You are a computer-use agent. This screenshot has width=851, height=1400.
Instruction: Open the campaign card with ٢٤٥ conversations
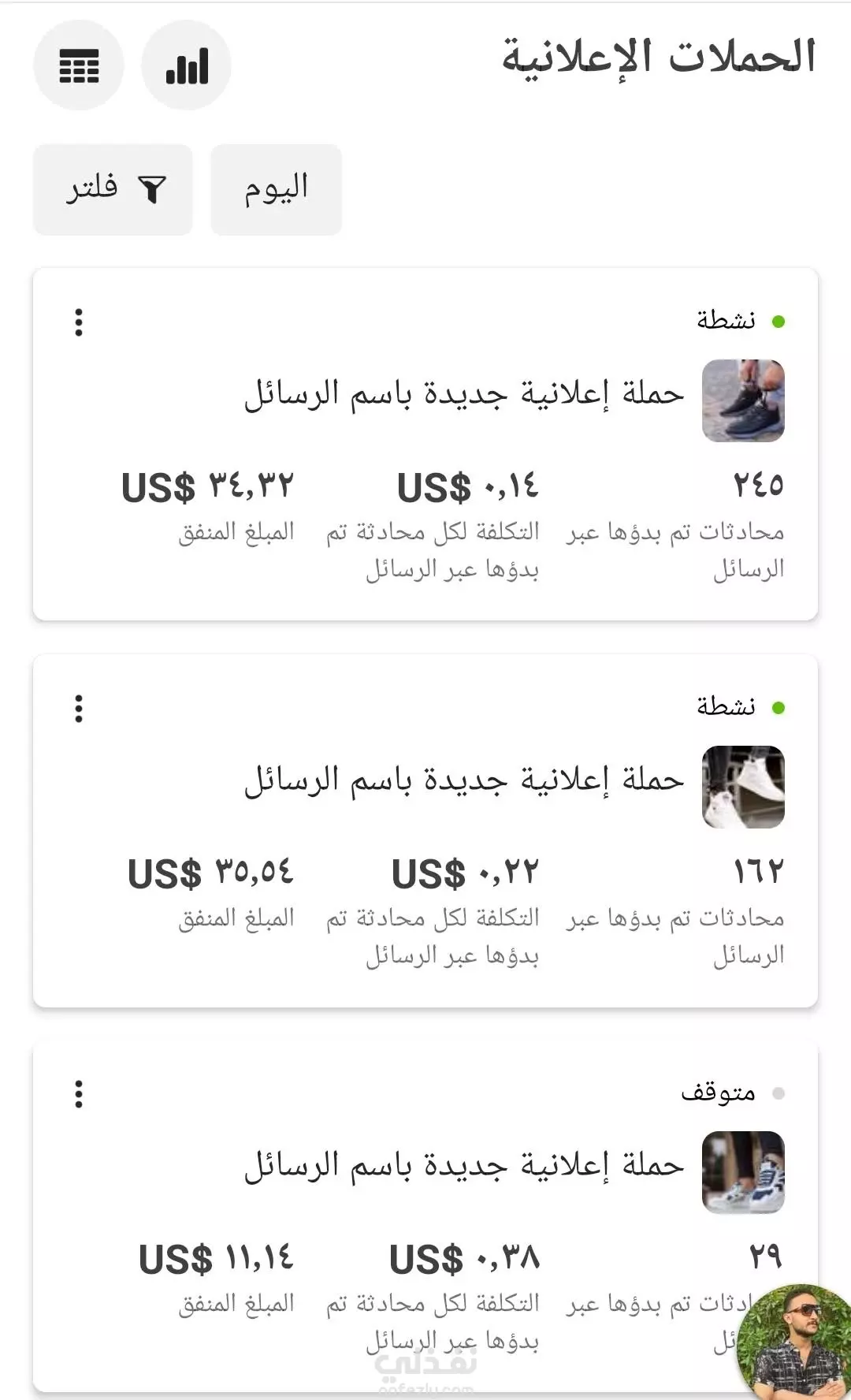(x=425, y=444)
